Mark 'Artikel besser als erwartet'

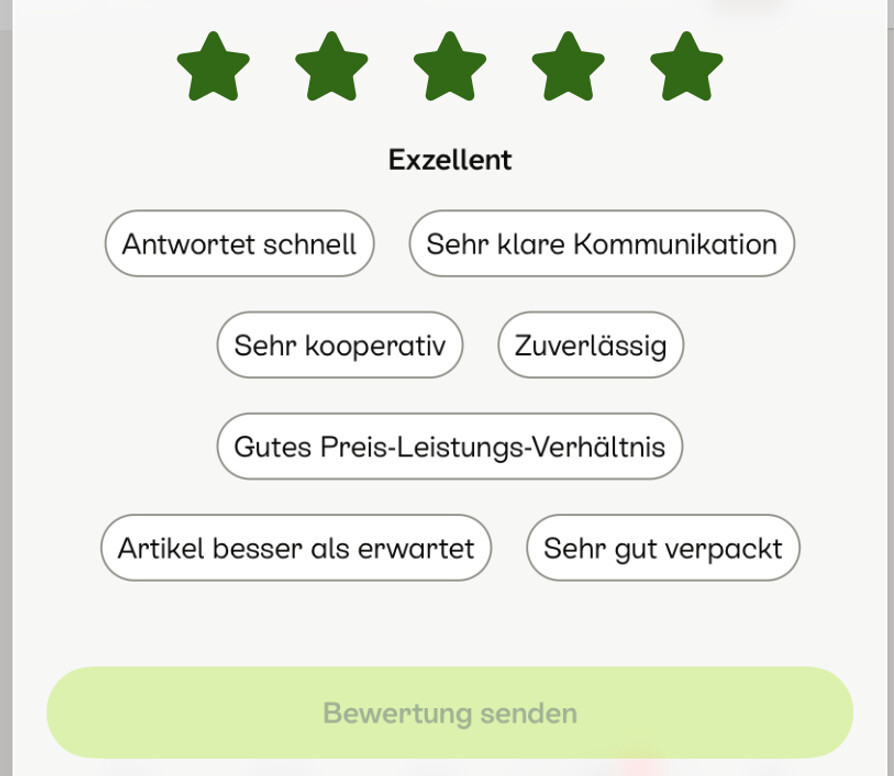pos(296,548)
